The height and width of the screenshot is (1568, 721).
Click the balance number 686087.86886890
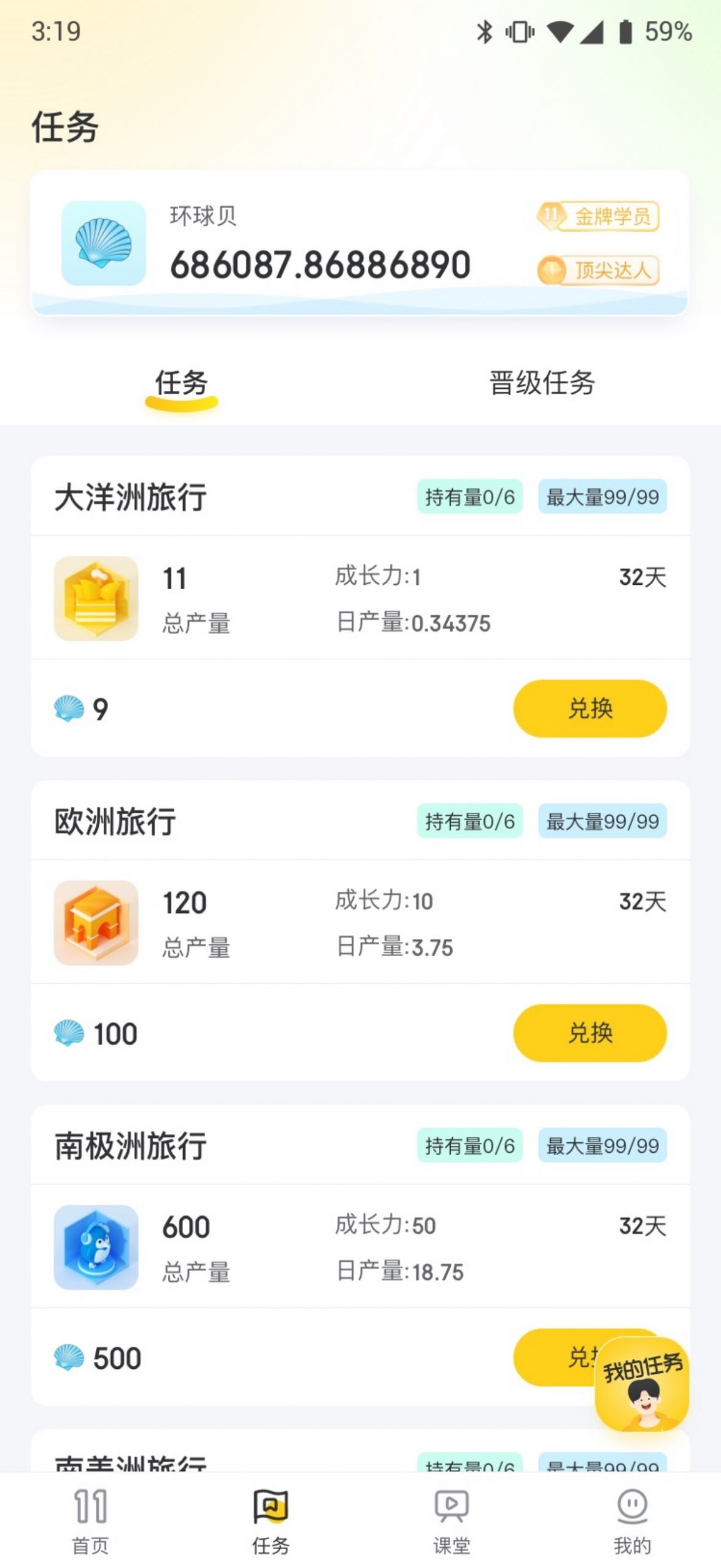pyautogui.click(x=321, y=266)
